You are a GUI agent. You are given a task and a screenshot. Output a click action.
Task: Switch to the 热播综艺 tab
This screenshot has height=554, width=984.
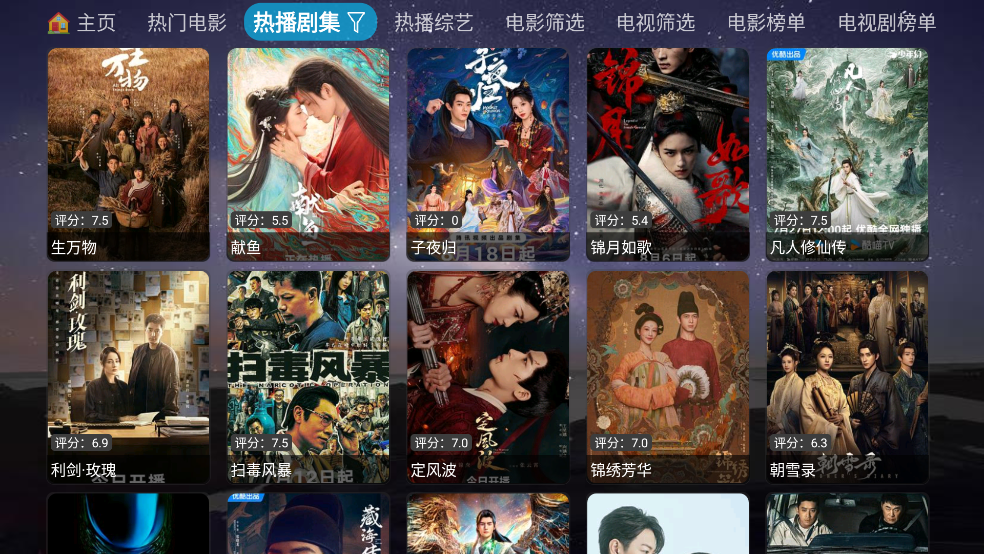pyautogui.click(x=434, y=22)
